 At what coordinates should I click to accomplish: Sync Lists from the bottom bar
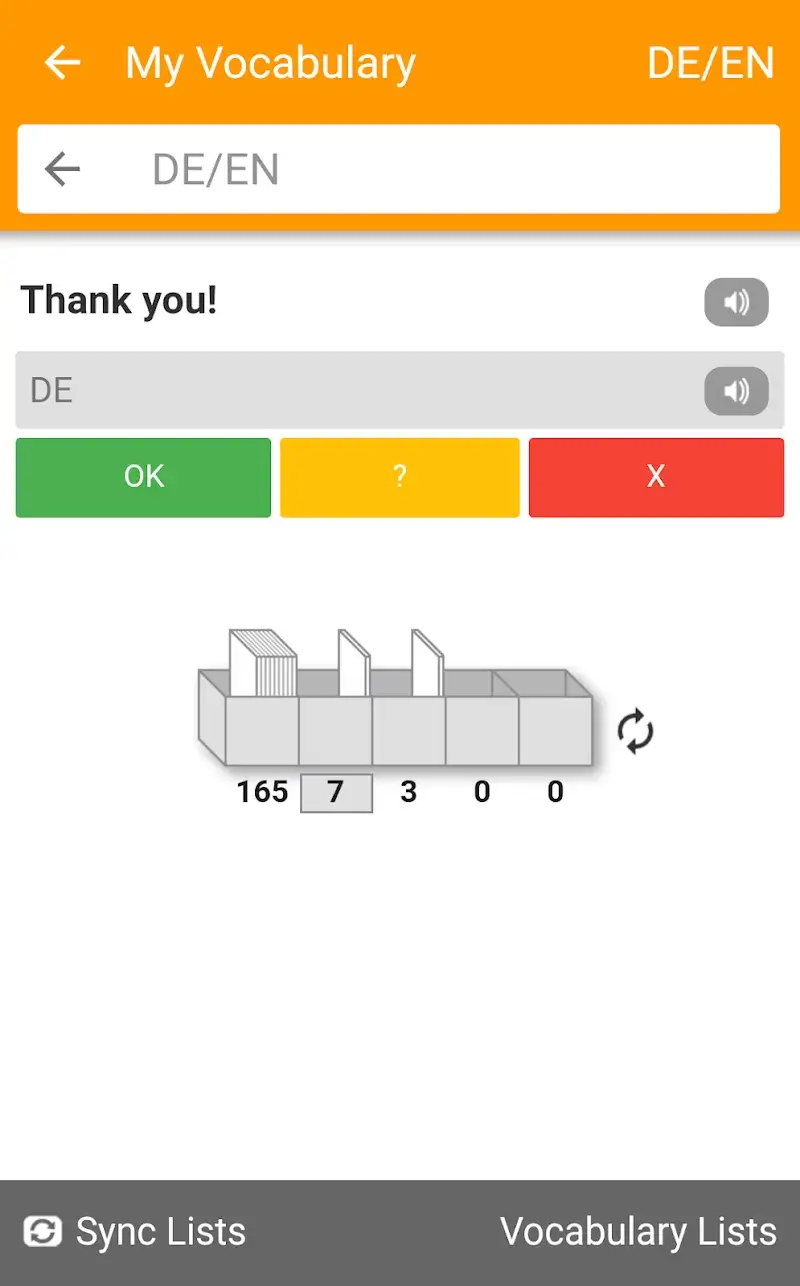pyautogui.click(x=135, y=1231)
